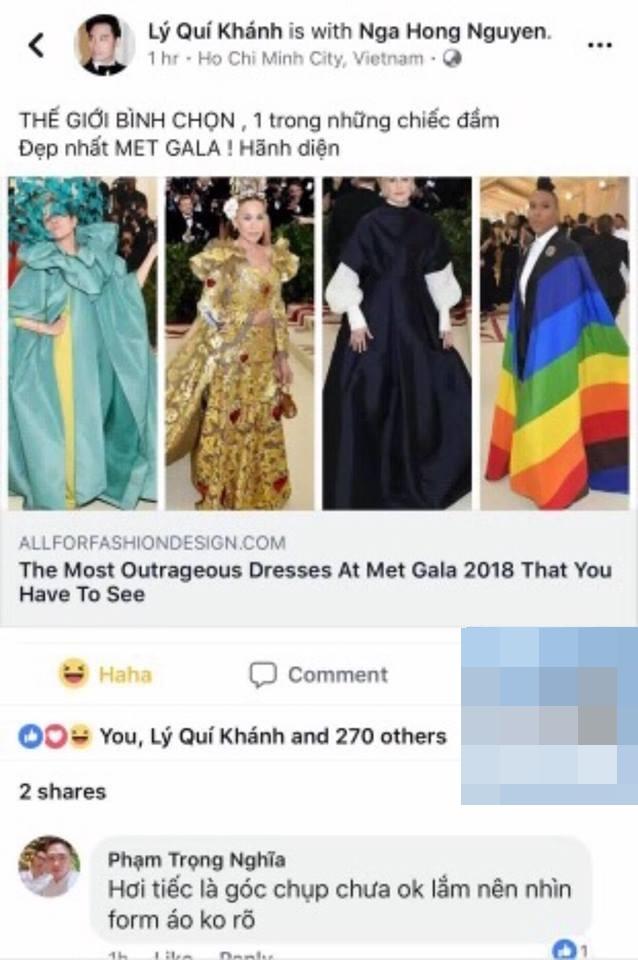
Task: Open the post's three-dot options menu
Action: [x=600, y=45]
